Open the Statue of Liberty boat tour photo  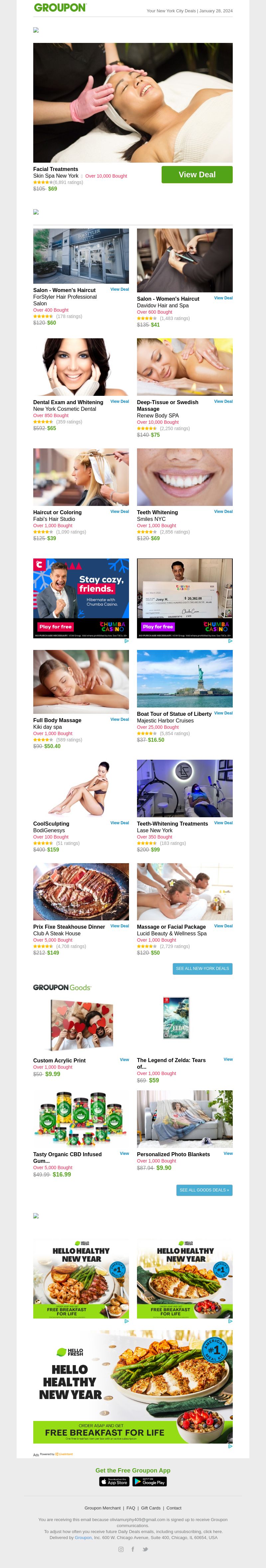pos(185,679)
